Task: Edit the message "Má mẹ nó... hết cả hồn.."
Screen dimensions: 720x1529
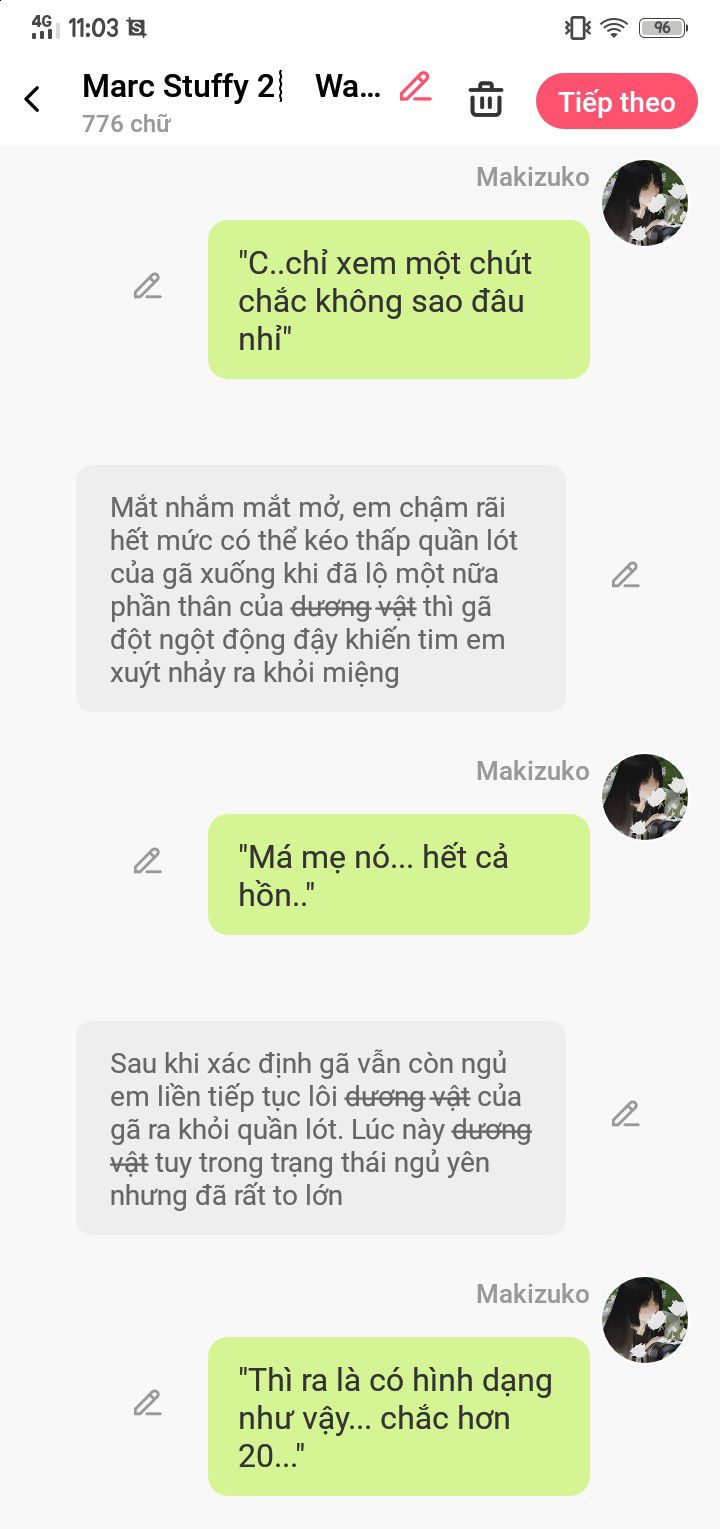Action: click(x=147, y=861)
